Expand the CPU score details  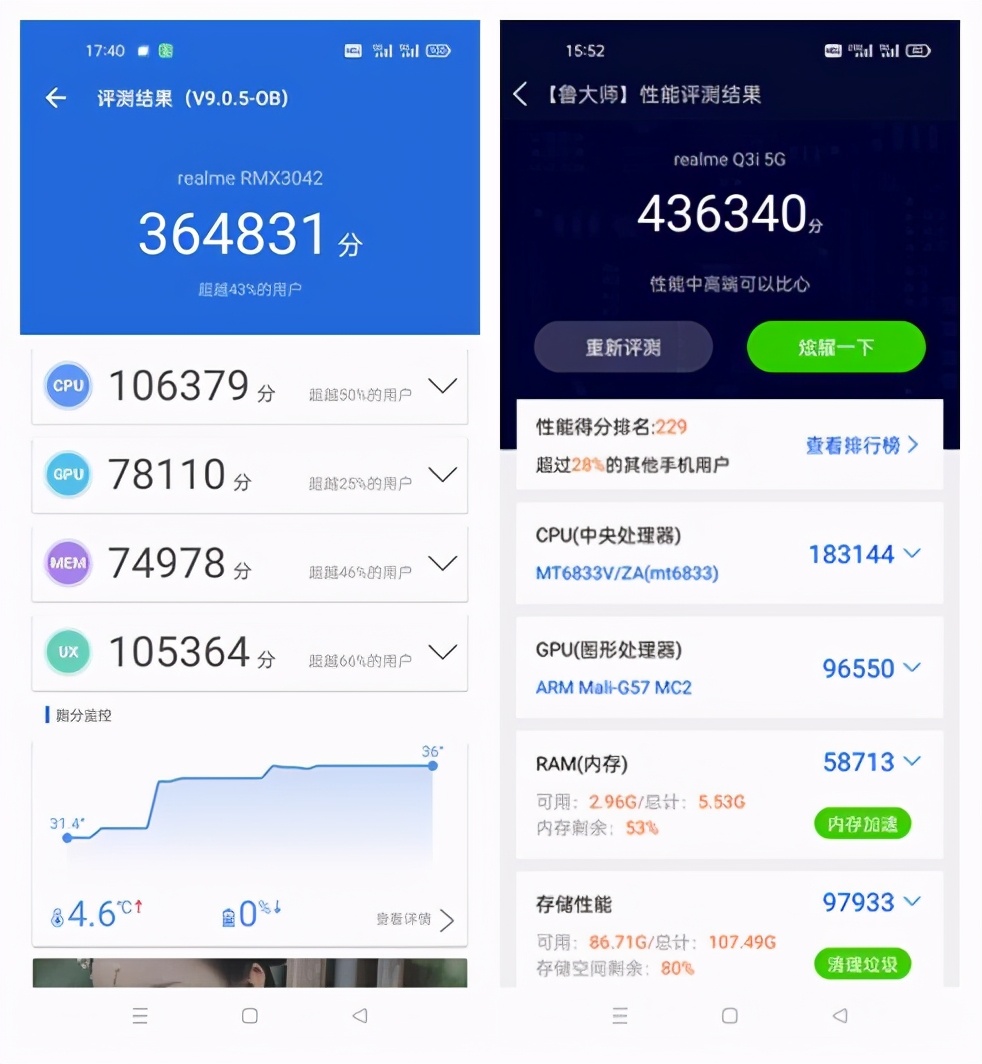point(443,386)
